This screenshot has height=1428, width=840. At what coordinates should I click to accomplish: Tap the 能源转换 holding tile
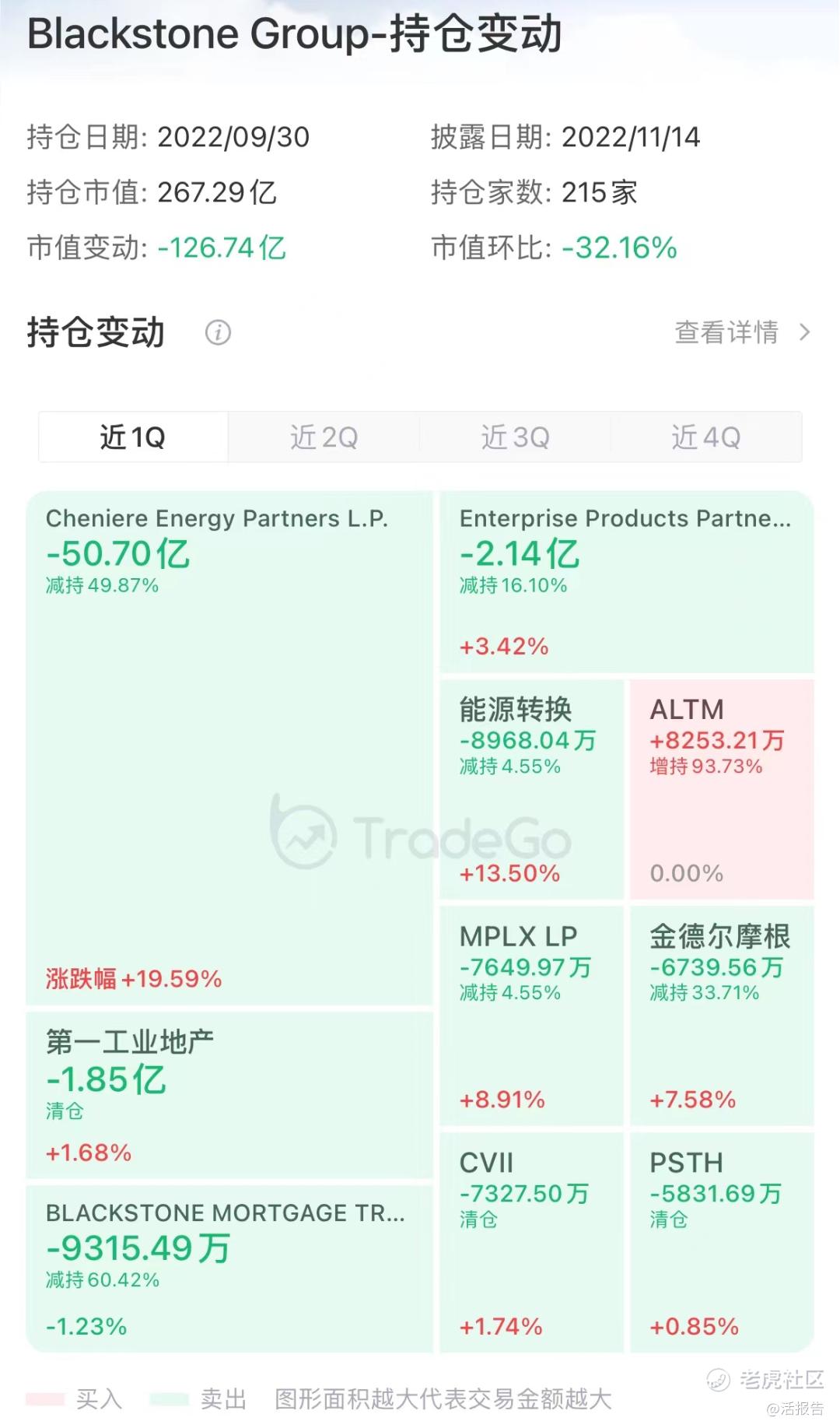coord(532,789)
